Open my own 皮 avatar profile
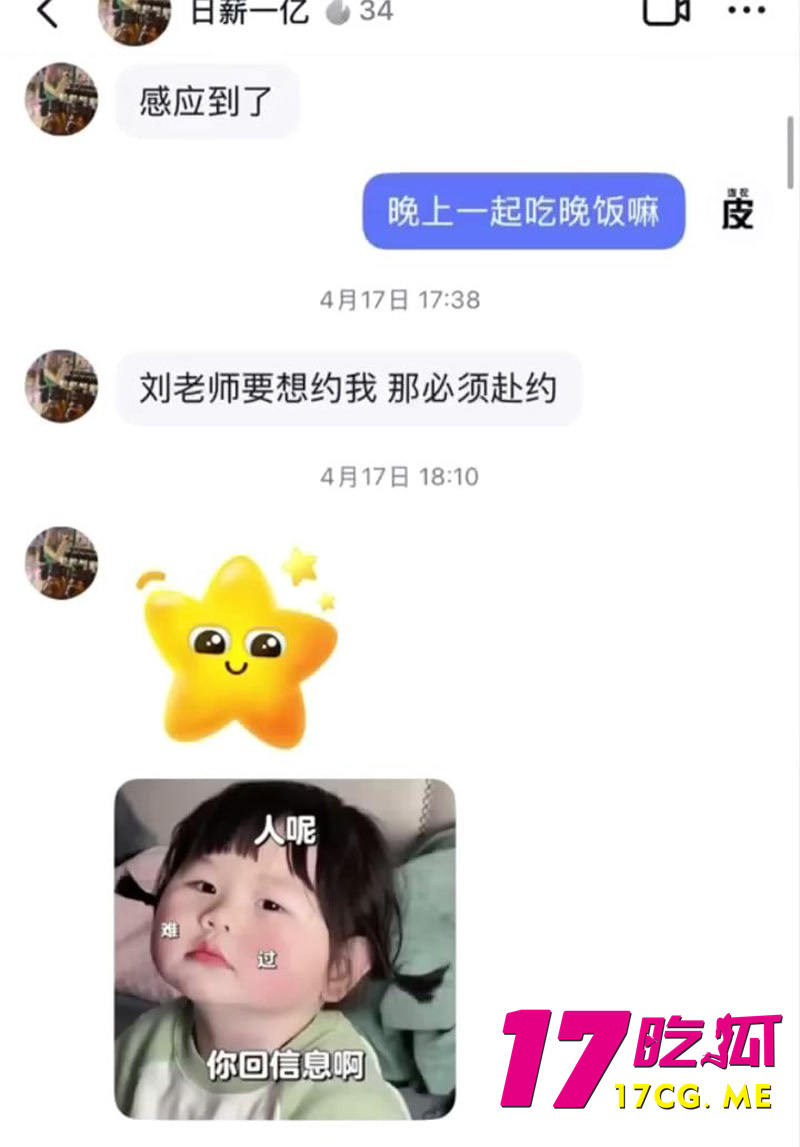This screenshot has height=1147, width=800. 737,211
